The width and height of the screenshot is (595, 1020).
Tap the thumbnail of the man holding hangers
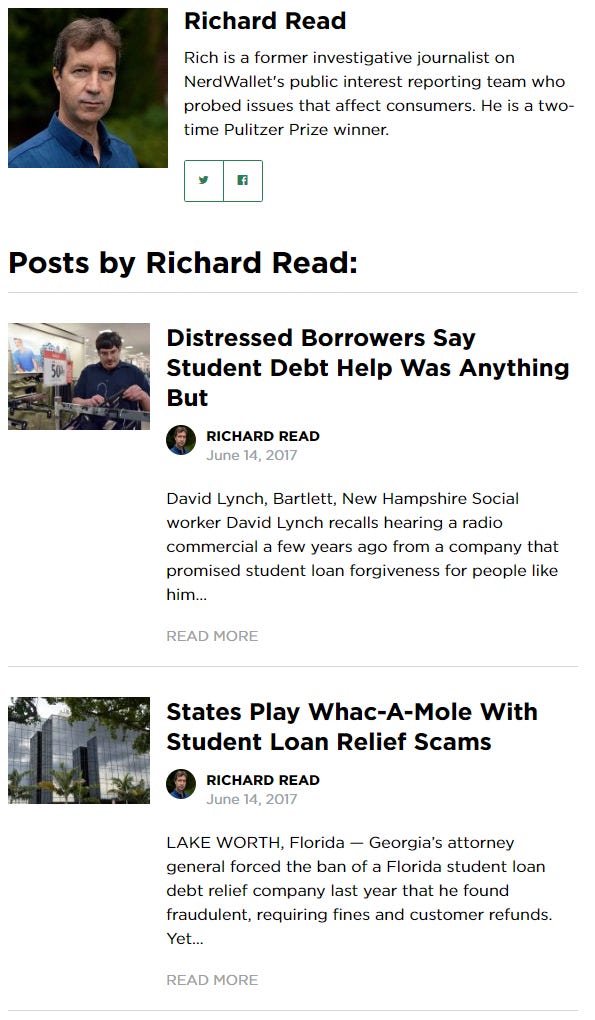(79, 376)
